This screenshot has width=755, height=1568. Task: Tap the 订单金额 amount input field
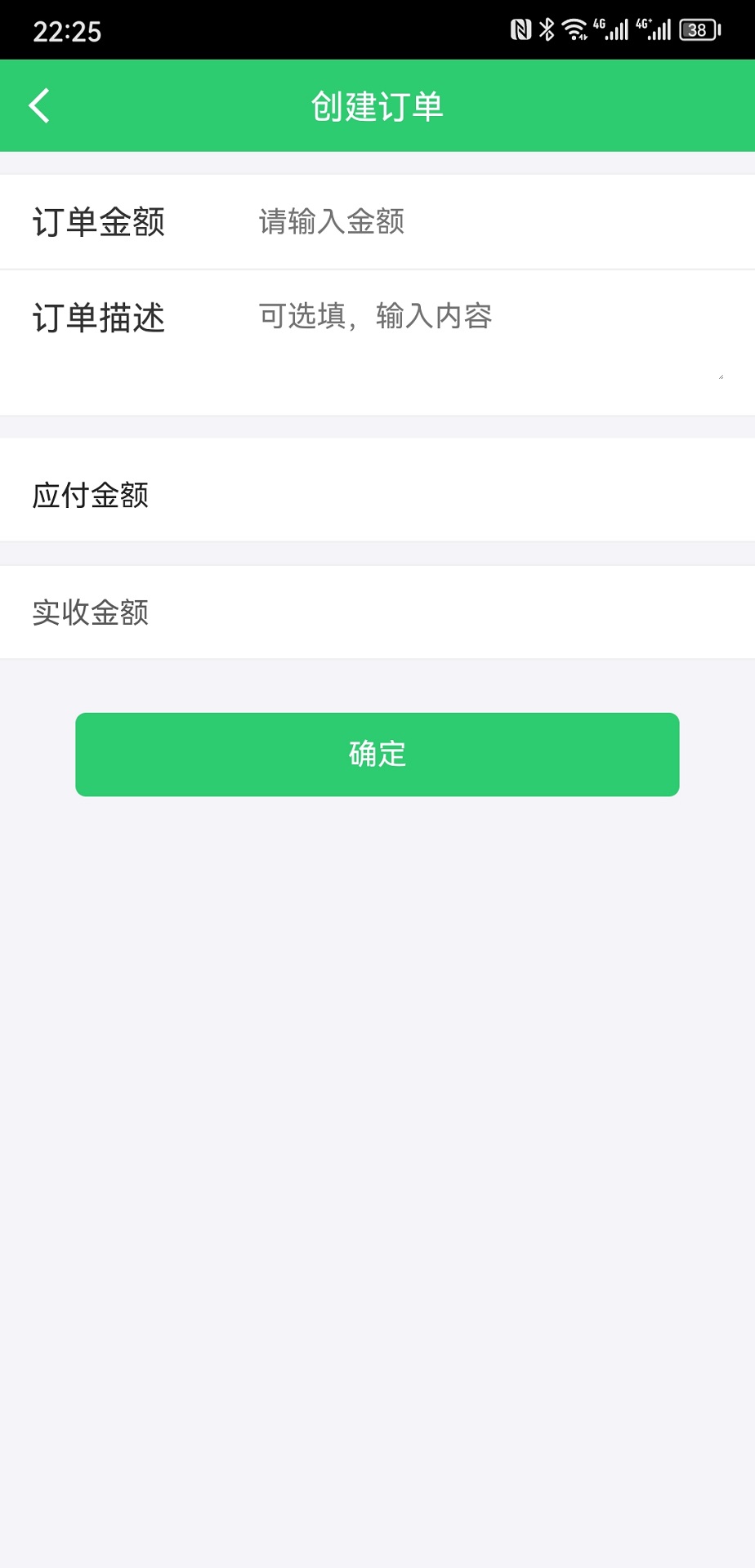pos(490,221)
